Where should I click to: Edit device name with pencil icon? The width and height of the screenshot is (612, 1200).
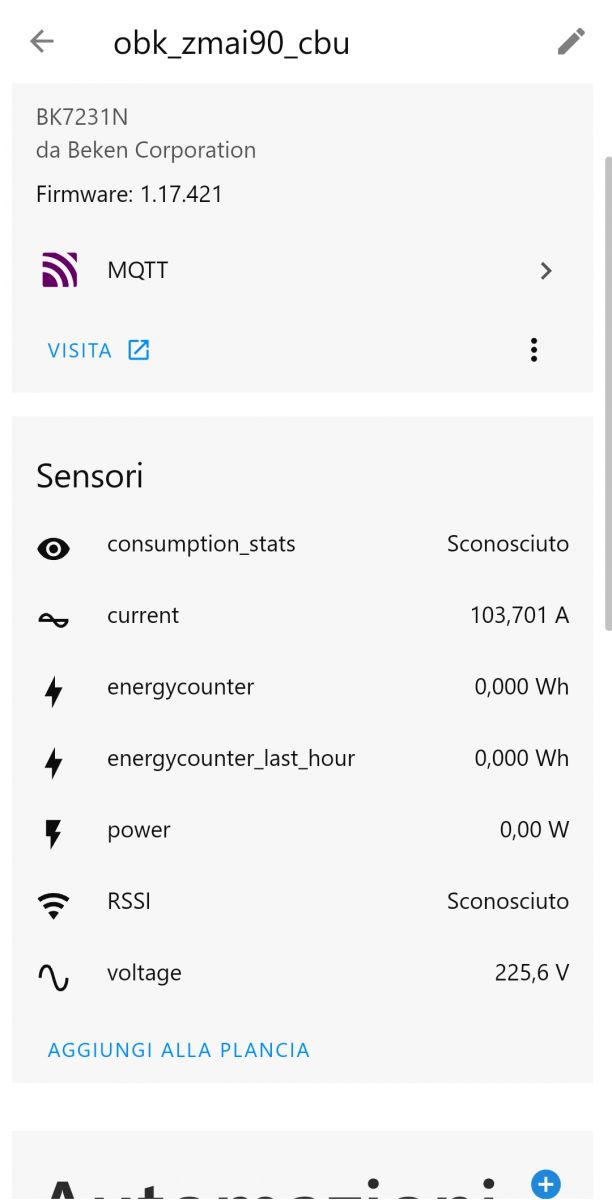[x=571, y=41]
